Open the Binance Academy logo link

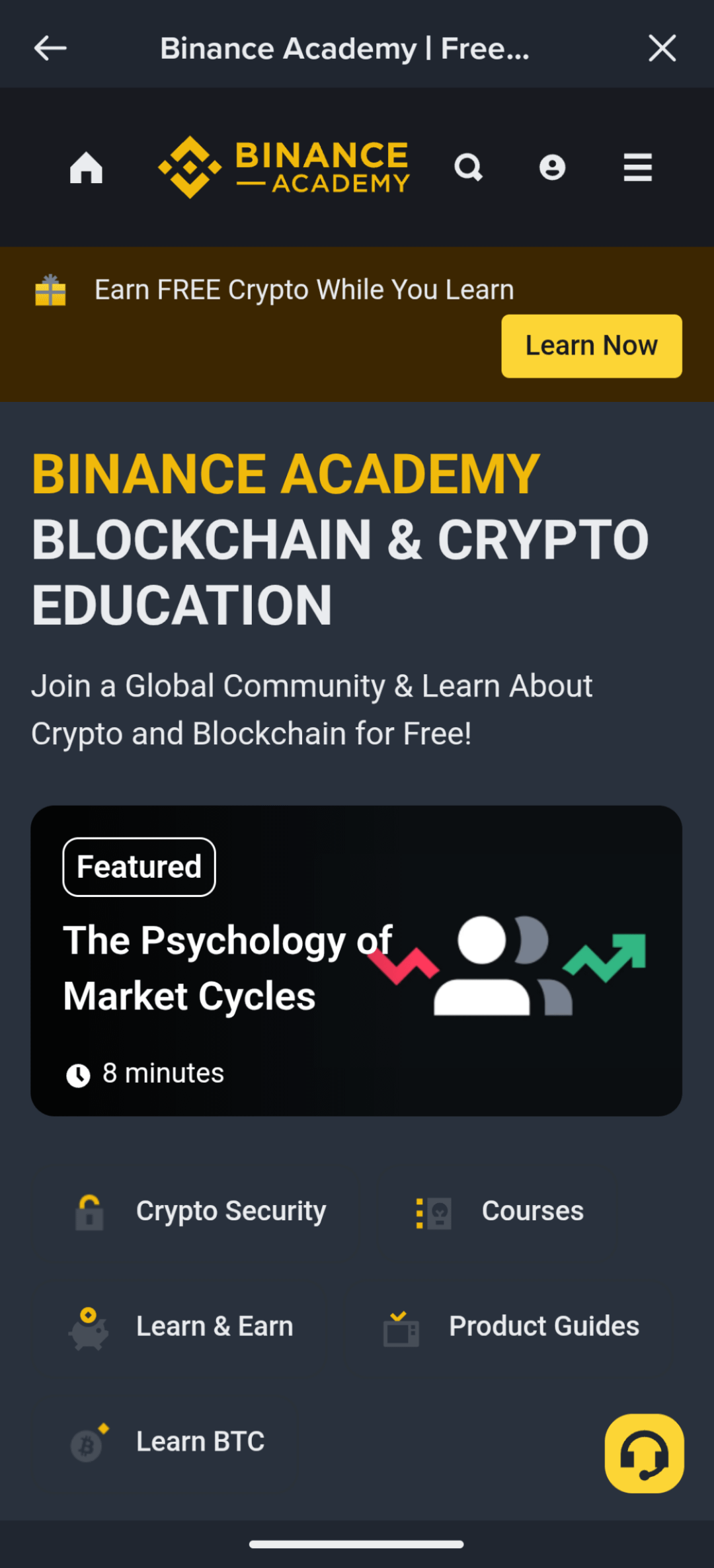(284, 168)
